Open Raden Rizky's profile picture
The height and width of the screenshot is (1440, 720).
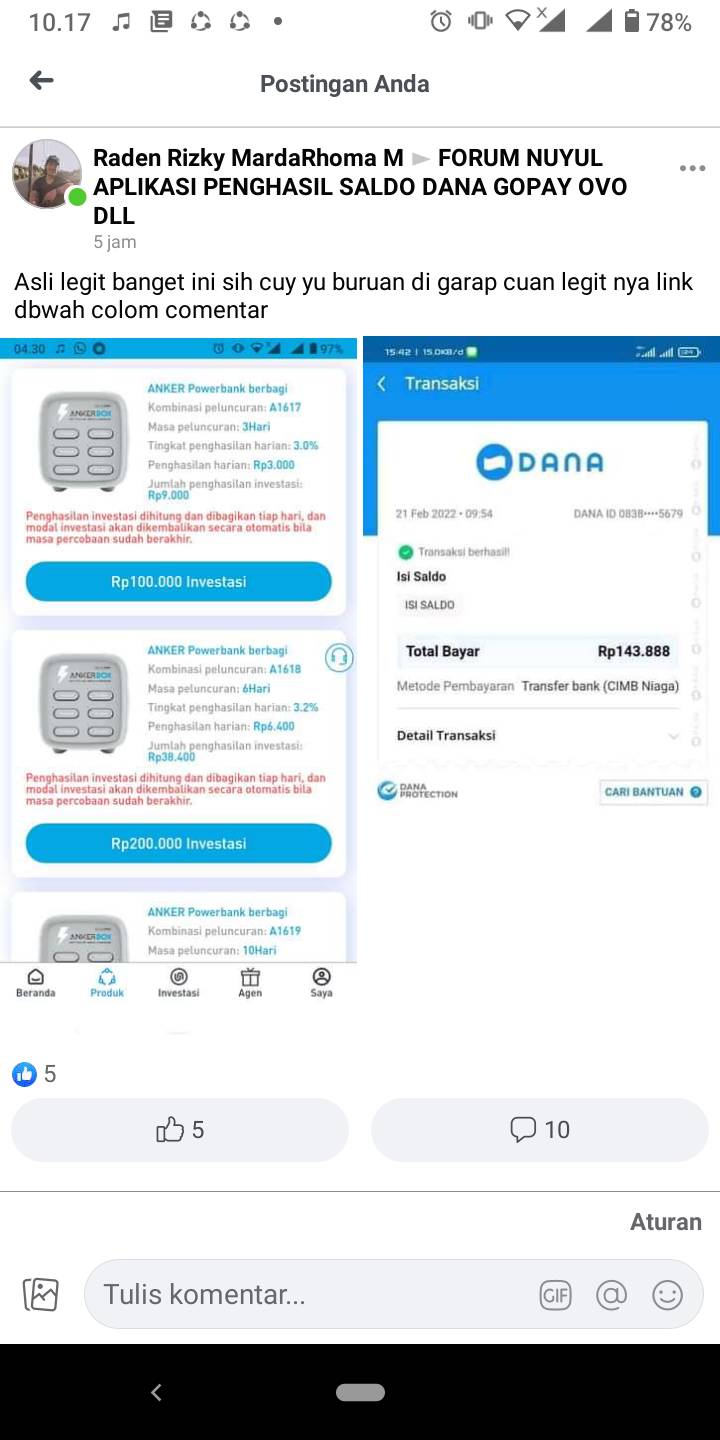(47, 174)
